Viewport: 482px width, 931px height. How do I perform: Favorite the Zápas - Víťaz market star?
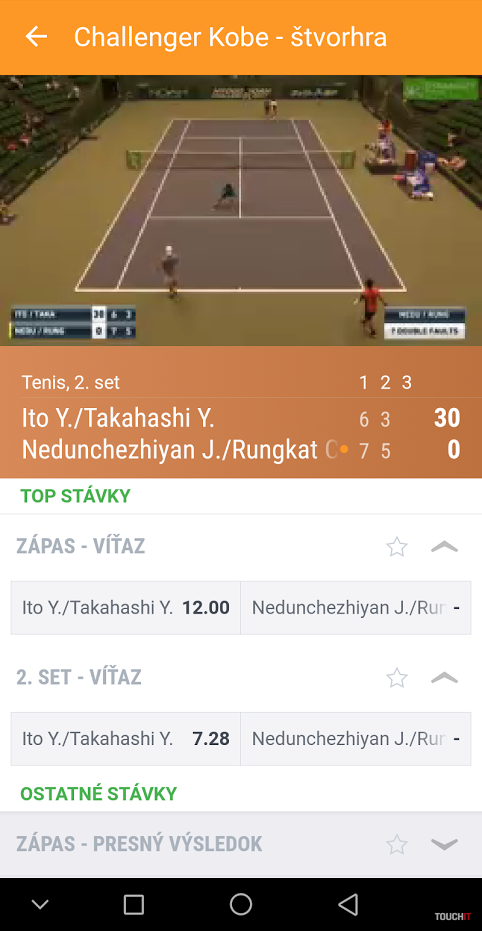pos(397,546)
